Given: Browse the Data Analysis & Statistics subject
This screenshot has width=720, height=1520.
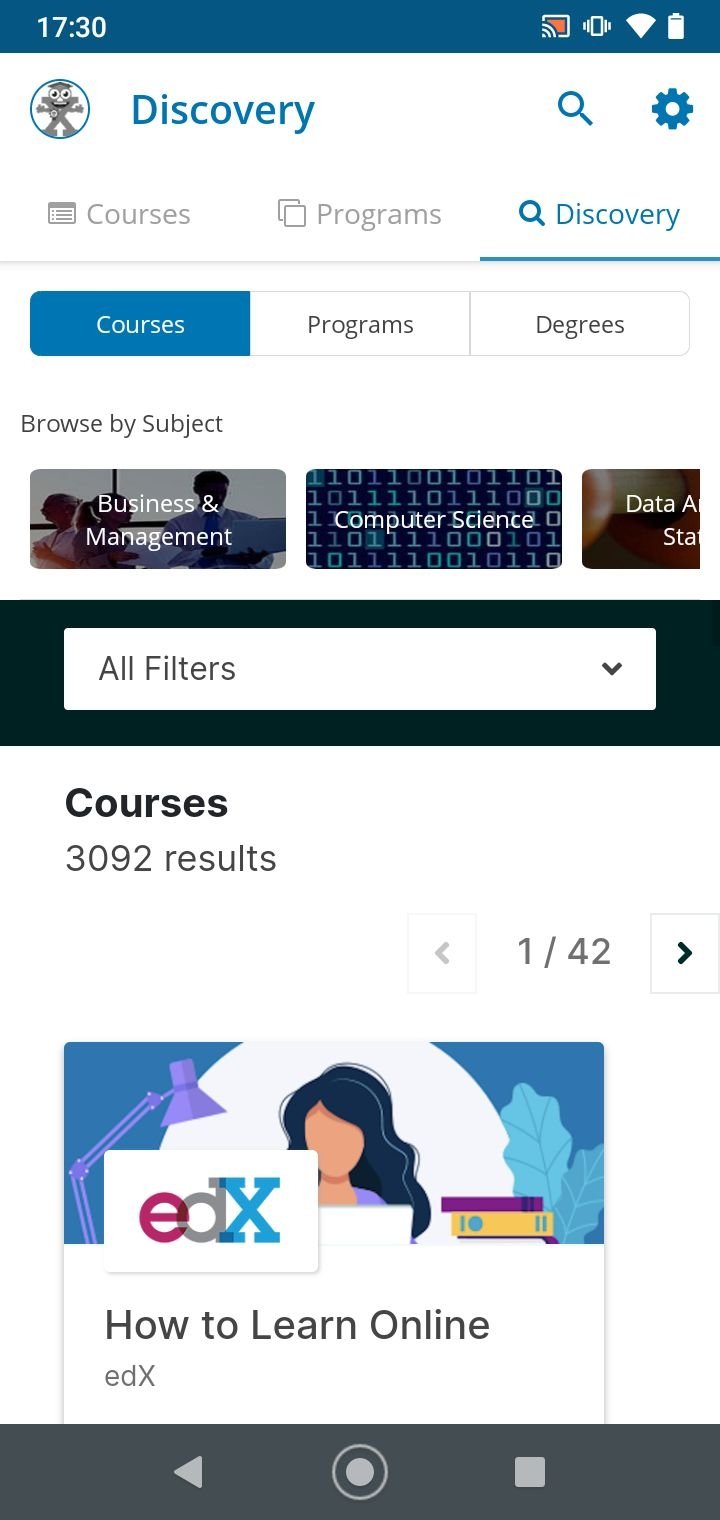Looking at the screenshot, I should [641, 519].
